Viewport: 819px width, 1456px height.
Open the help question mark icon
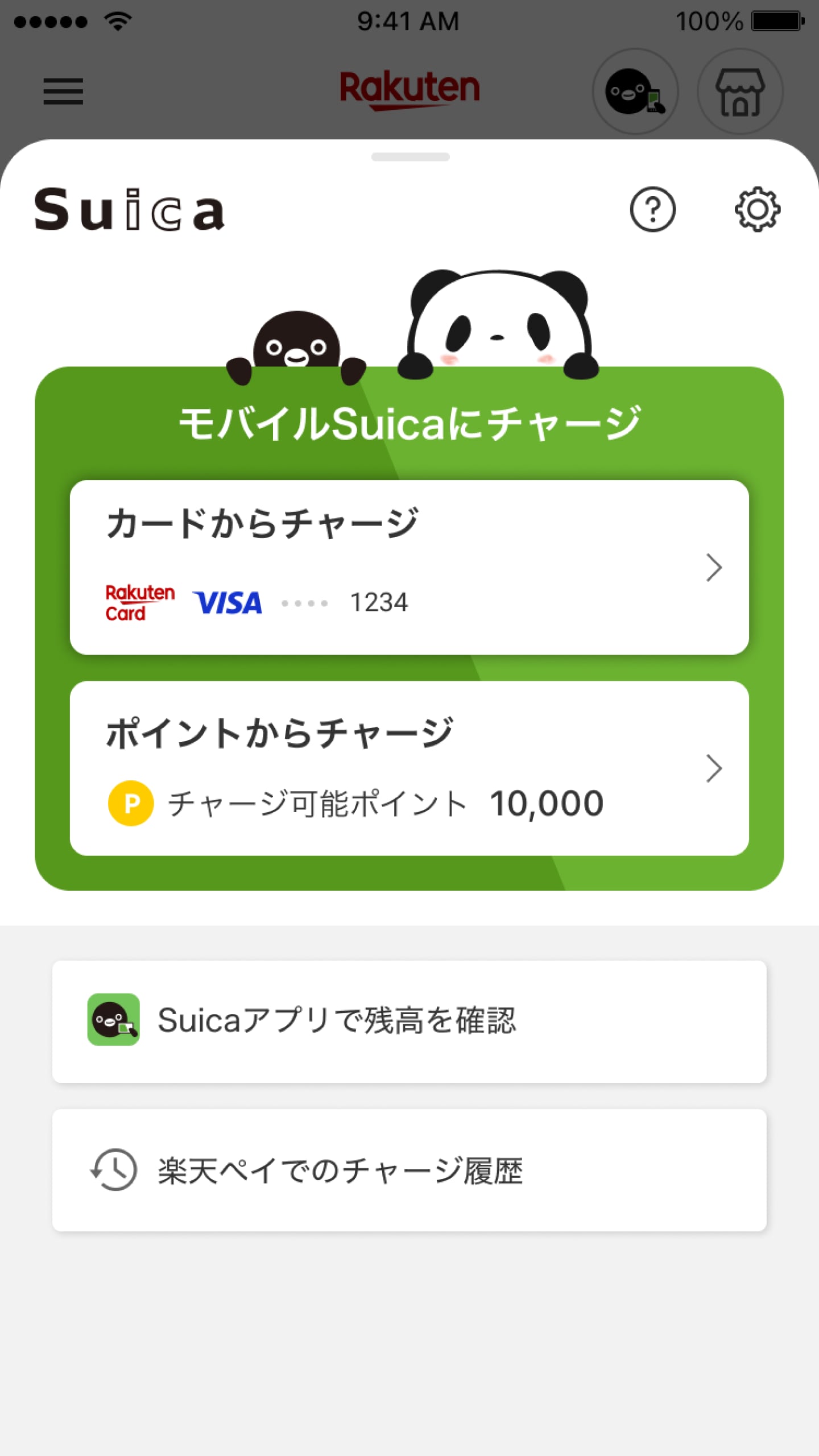pos(652,209)
